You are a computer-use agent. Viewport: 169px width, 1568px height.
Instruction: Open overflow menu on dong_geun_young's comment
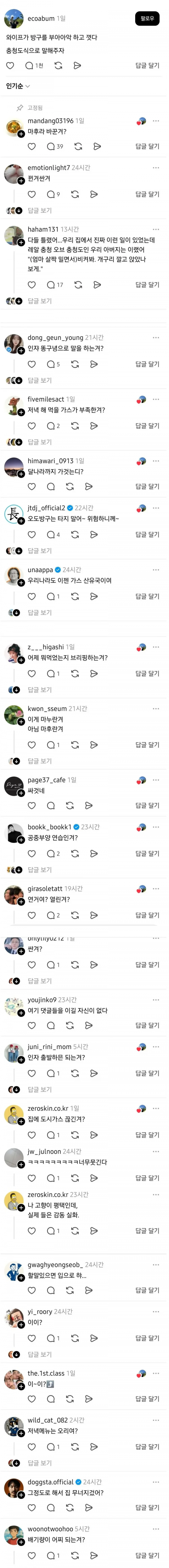[156, 337]
